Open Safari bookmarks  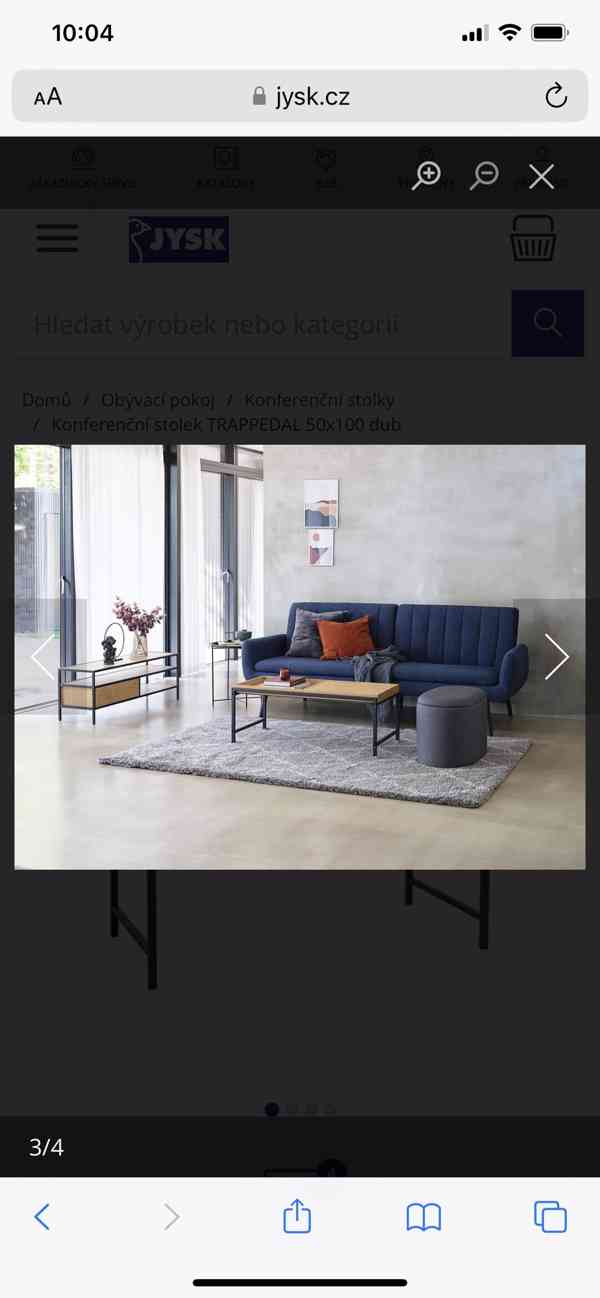point(424,1216)
